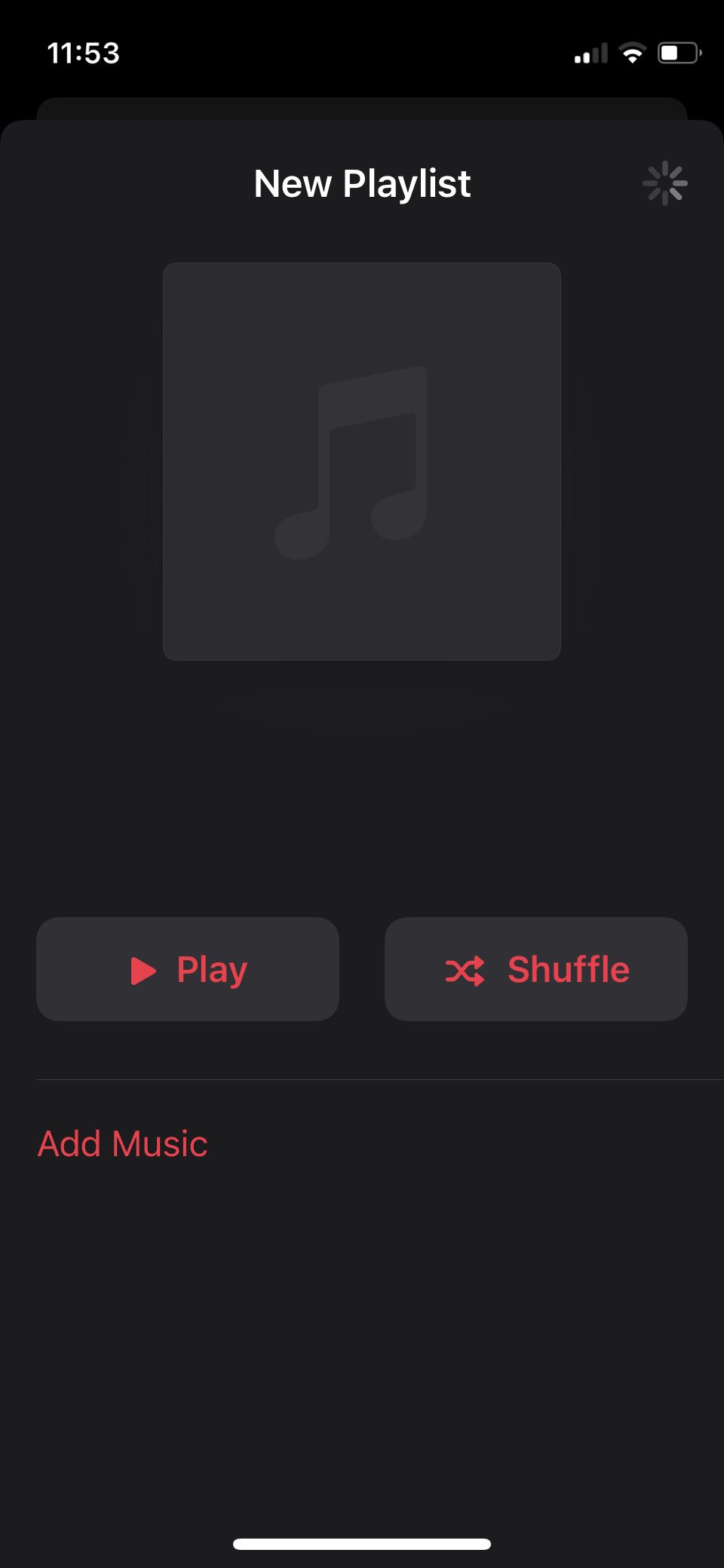Tap Add Music to add songs
Image resolution: width=724 pixels, height=1568 pixels.
click(123, 1144)
